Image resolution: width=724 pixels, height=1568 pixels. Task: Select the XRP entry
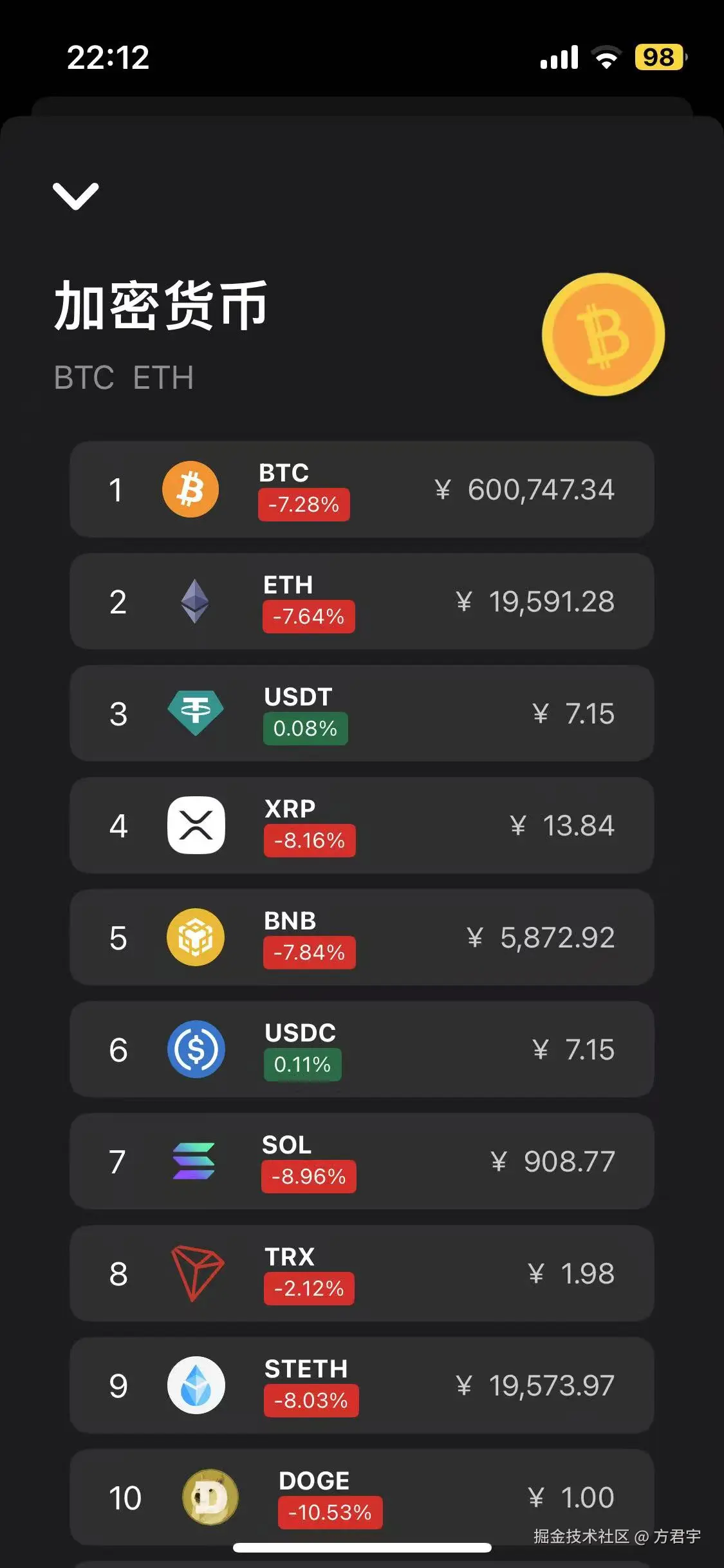tap(362, 826)
